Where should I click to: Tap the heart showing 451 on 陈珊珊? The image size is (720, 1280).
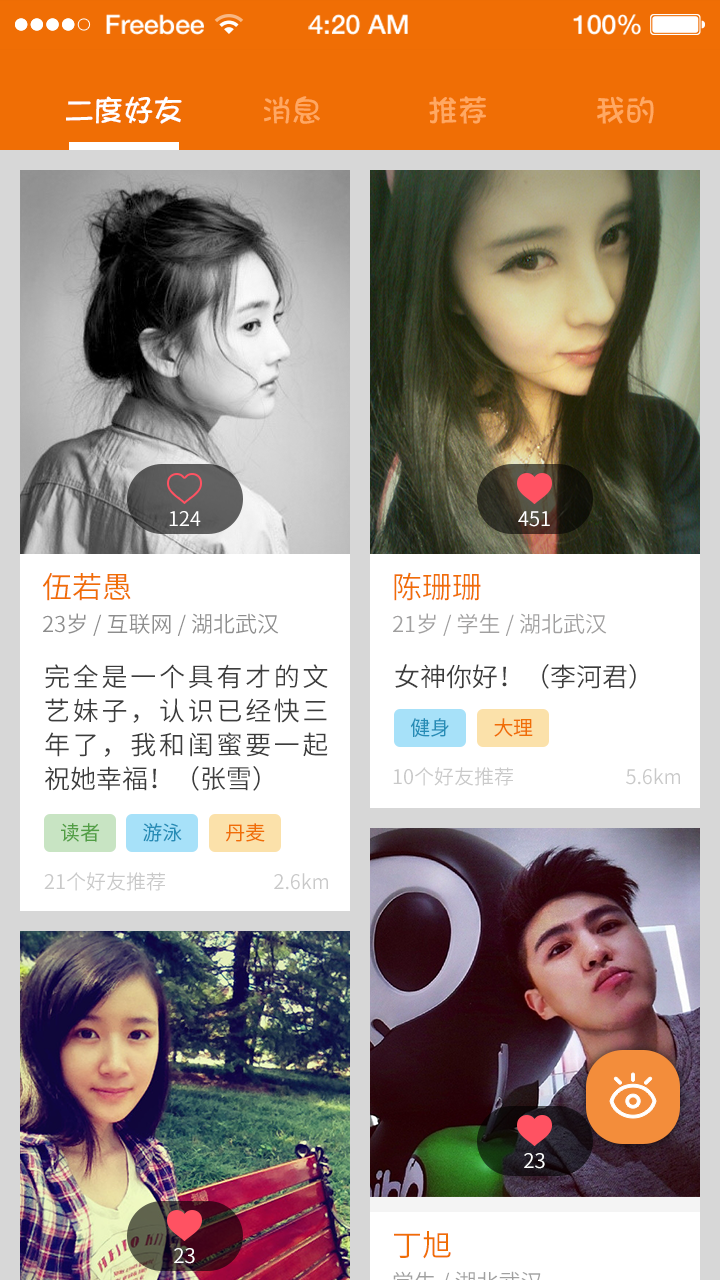534,498
